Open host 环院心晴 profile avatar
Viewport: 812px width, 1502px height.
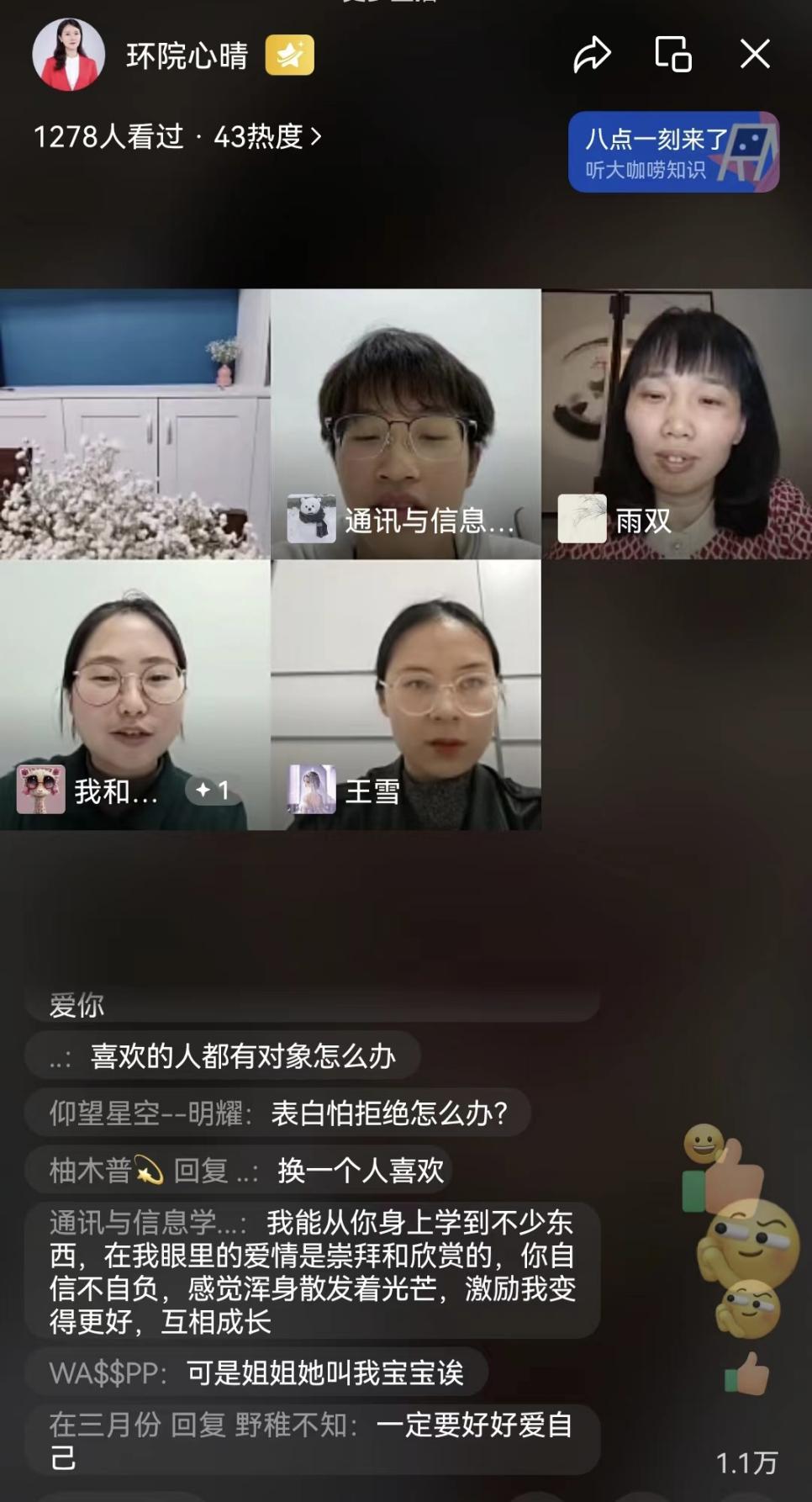tap(68, 56)
